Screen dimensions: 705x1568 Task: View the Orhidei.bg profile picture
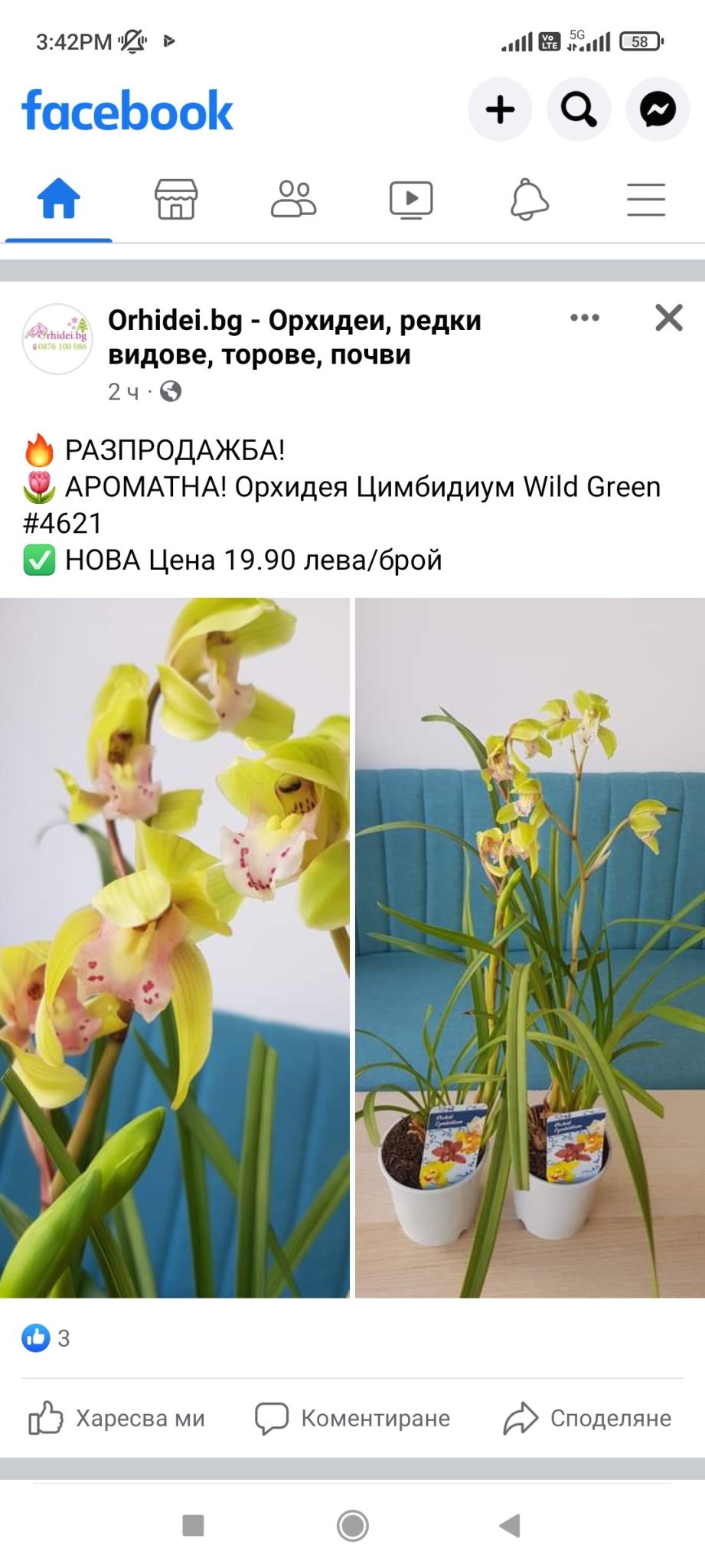point(57,338)
